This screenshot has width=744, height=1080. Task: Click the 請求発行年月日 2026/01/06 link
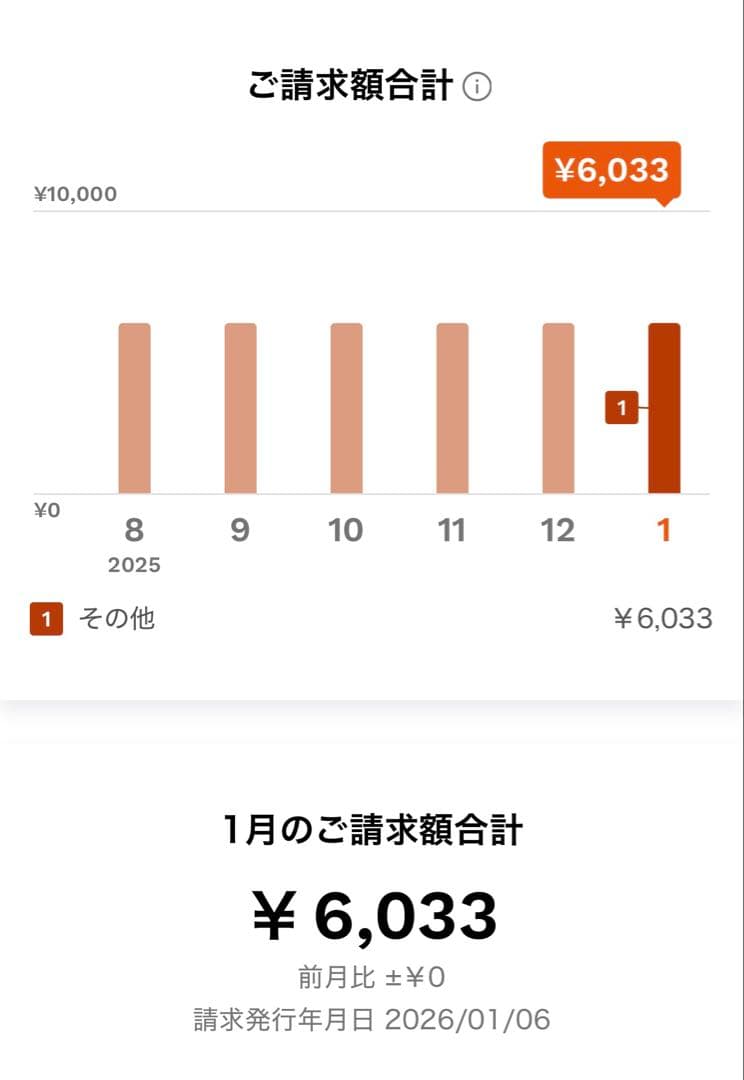coord(372,1017)
